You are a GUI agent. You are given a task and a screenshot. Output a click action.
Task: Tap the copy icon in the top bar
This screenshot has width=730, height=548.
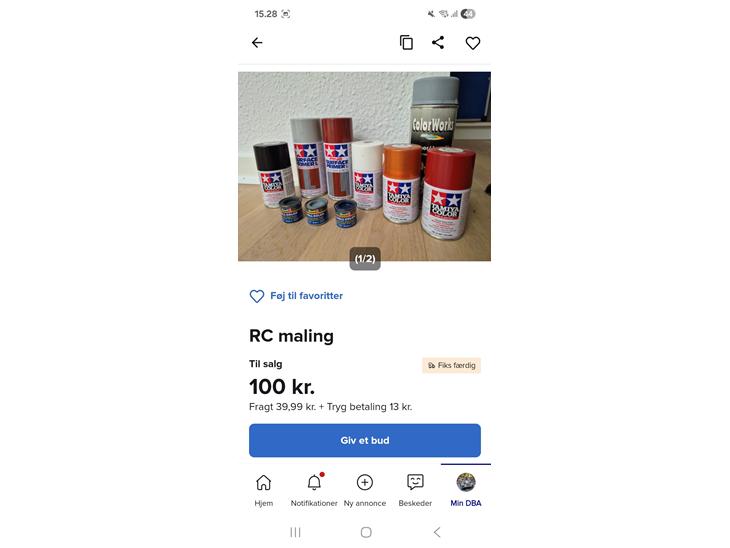406,43
